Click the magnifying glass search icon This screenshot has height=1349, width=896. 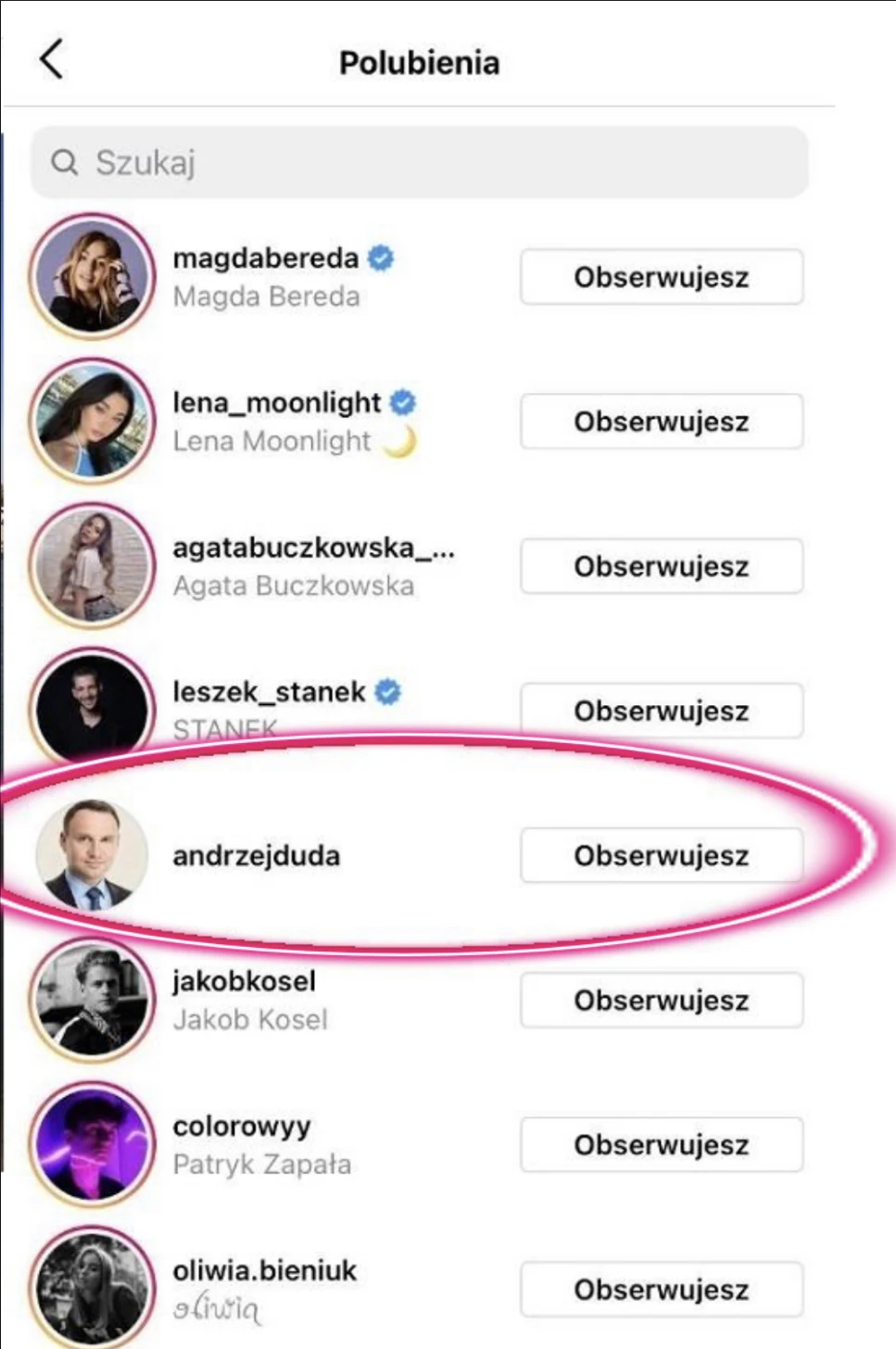(66, 162)
